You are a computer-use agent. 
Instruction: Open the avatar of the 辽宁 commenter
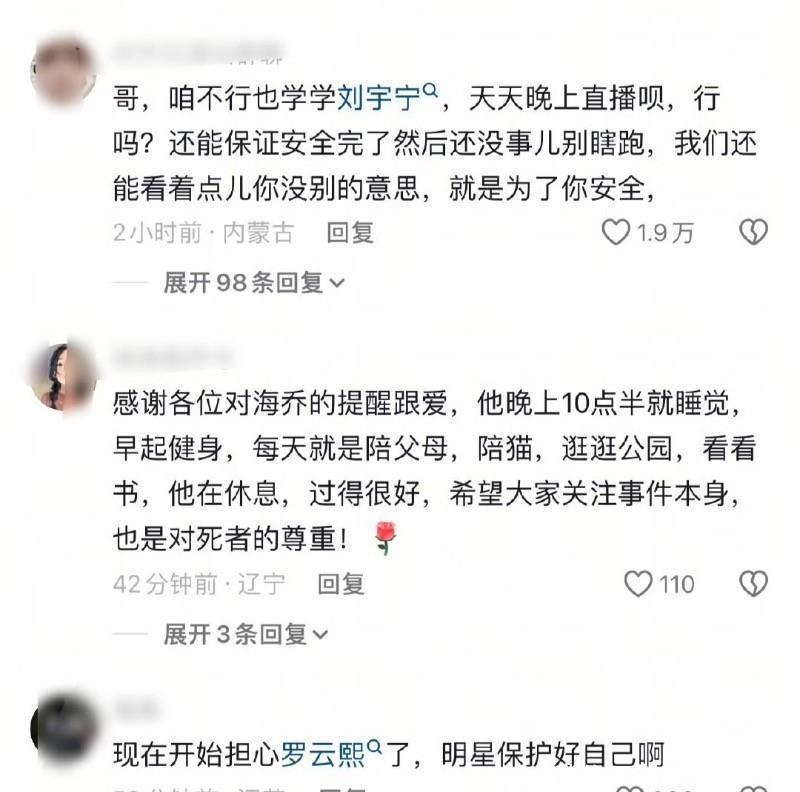coord(63,377)
